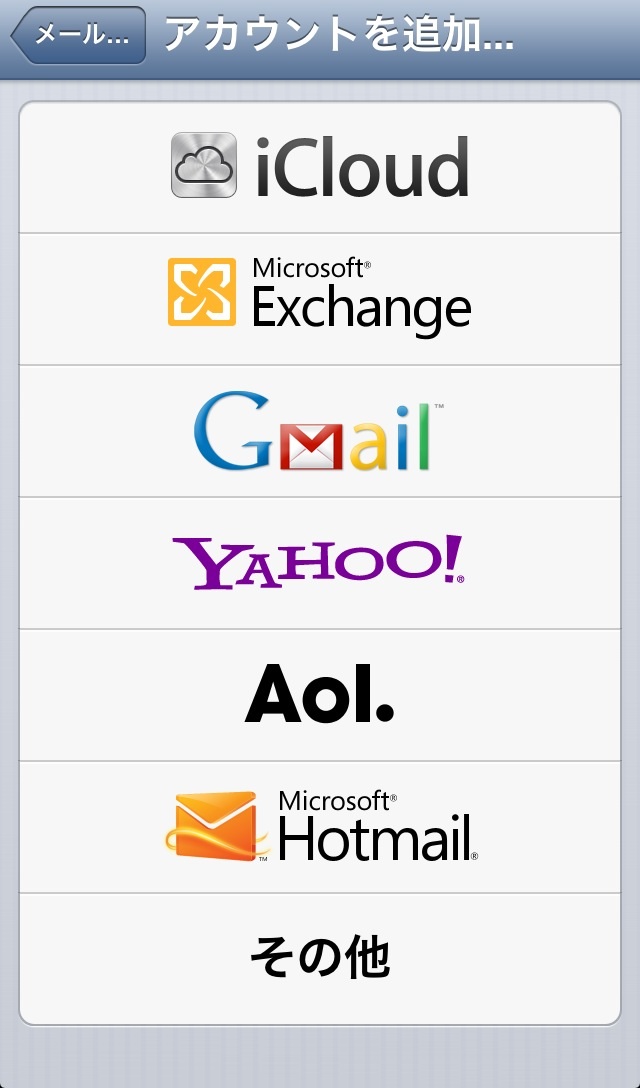
Task: Choose Microsoft Exchange account
Action: tap(320, 298)
